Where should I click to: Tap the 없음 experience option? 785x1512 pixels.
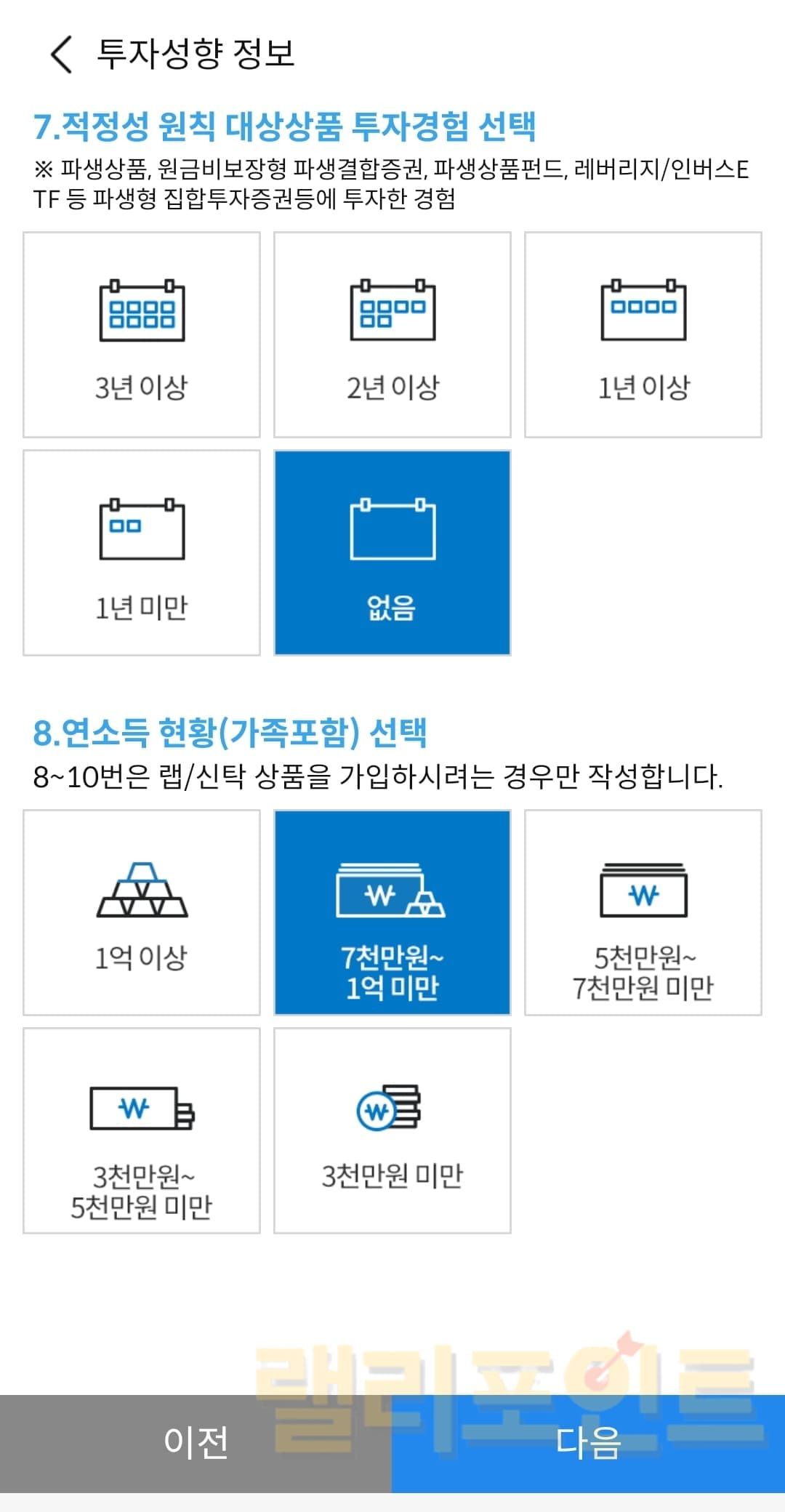click(x=392, y=553)
